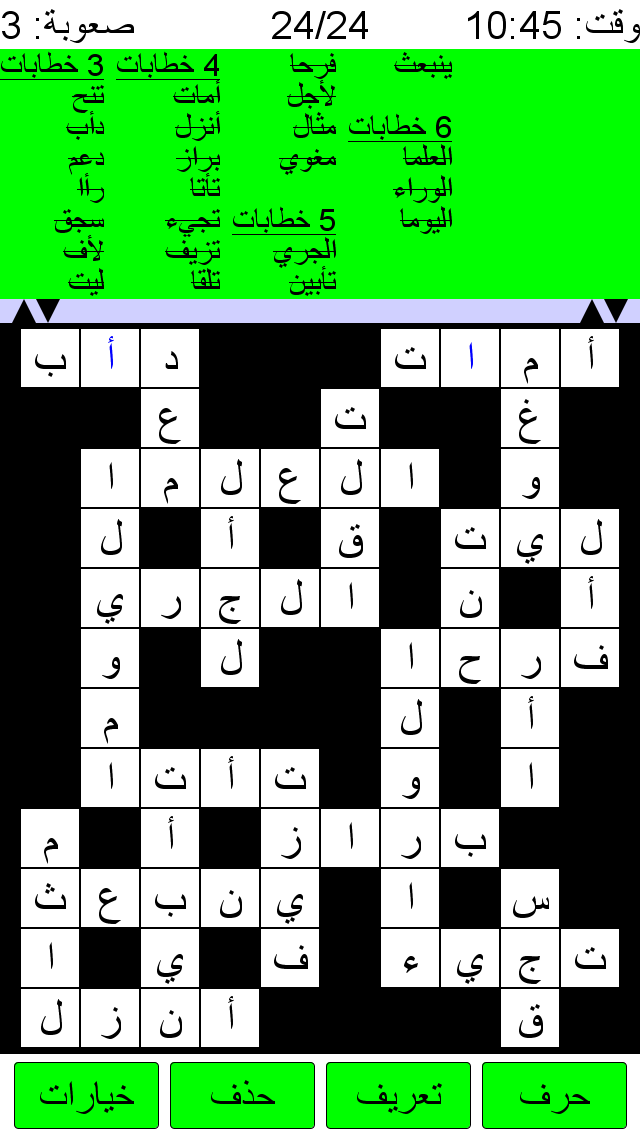The width and height of the screenshot is (640, 1136).
Task: Tap the grid cell with letter ح
Action: tap(470, 658)
